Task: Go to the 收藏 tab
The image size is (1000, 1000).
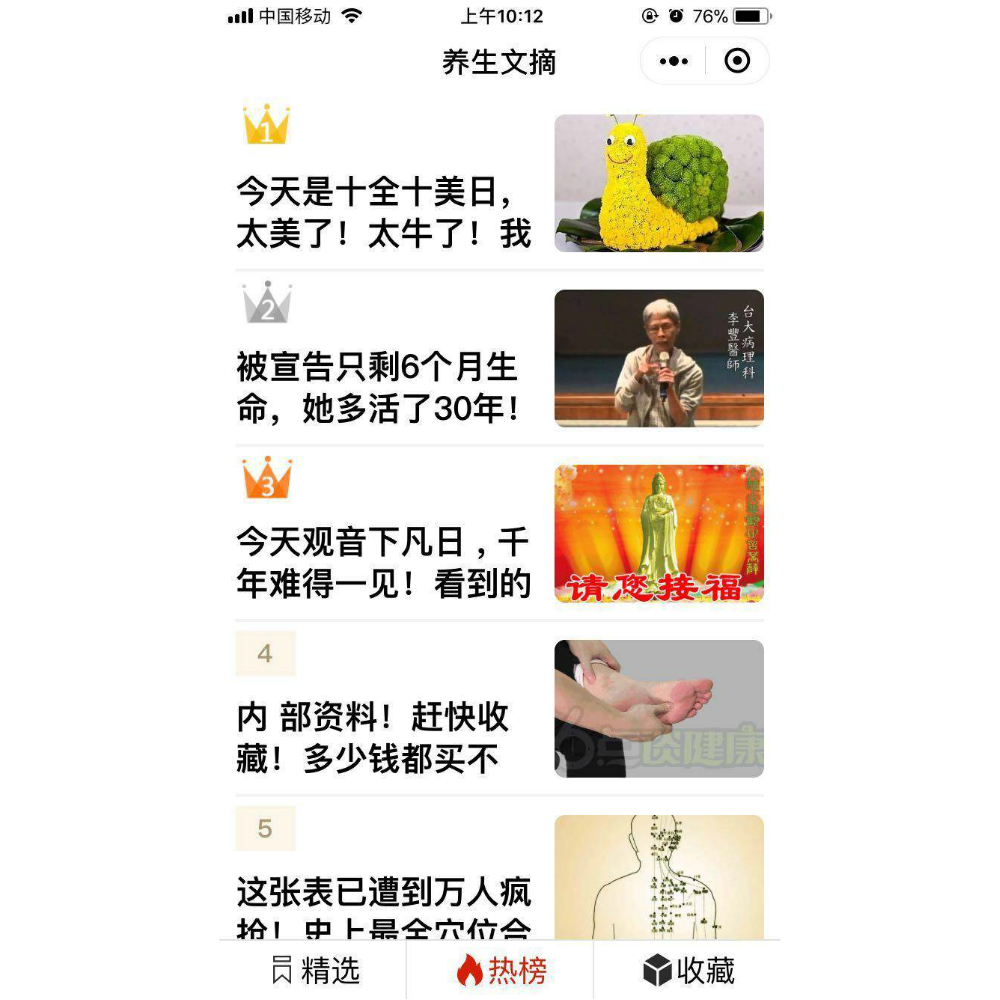Action: (688, 970)
